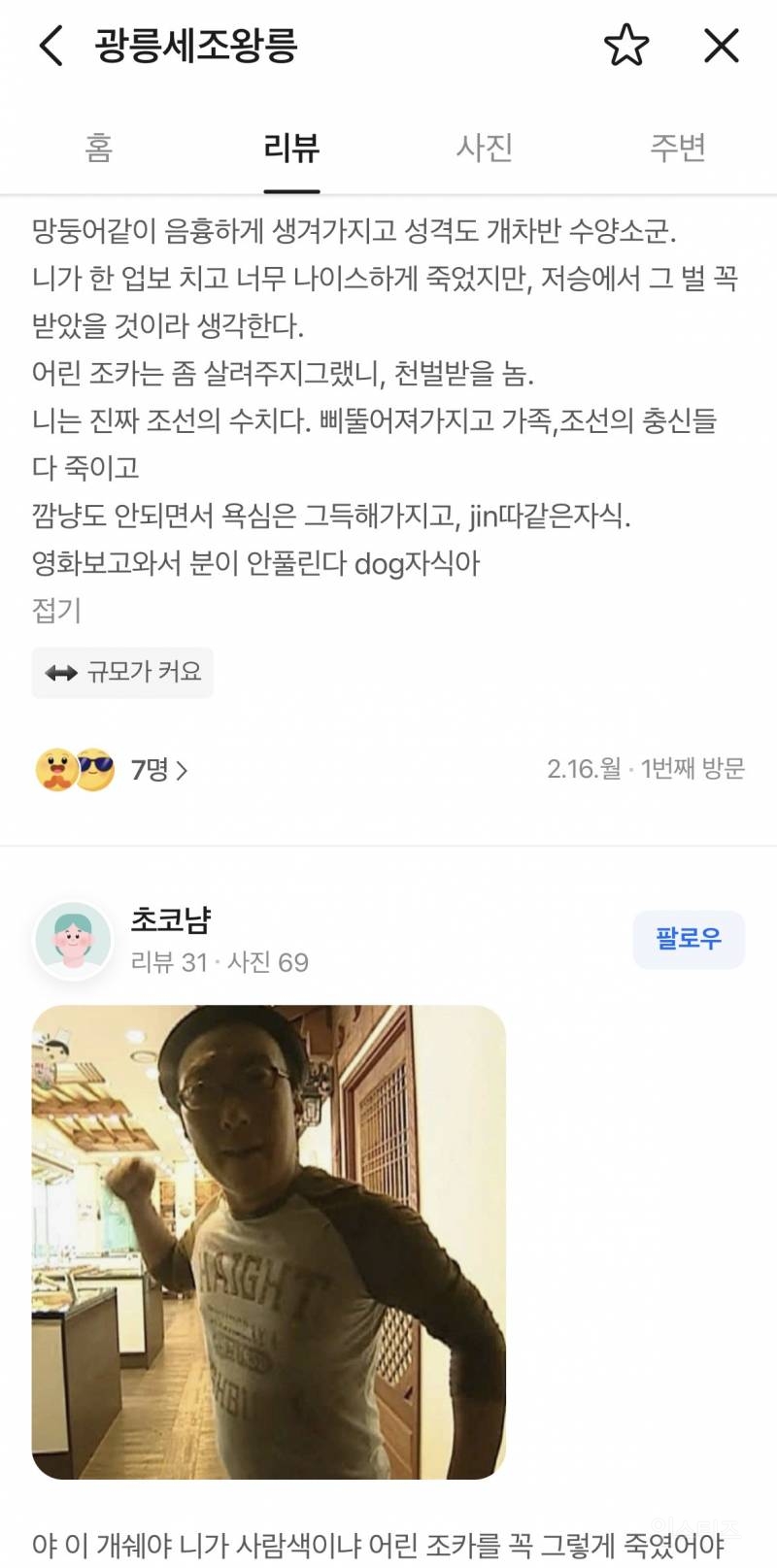The width and height of the screenshot is (777, 1568).
Task: Select the 규모가 커요 keyword tag
Action: coord(123,672)
